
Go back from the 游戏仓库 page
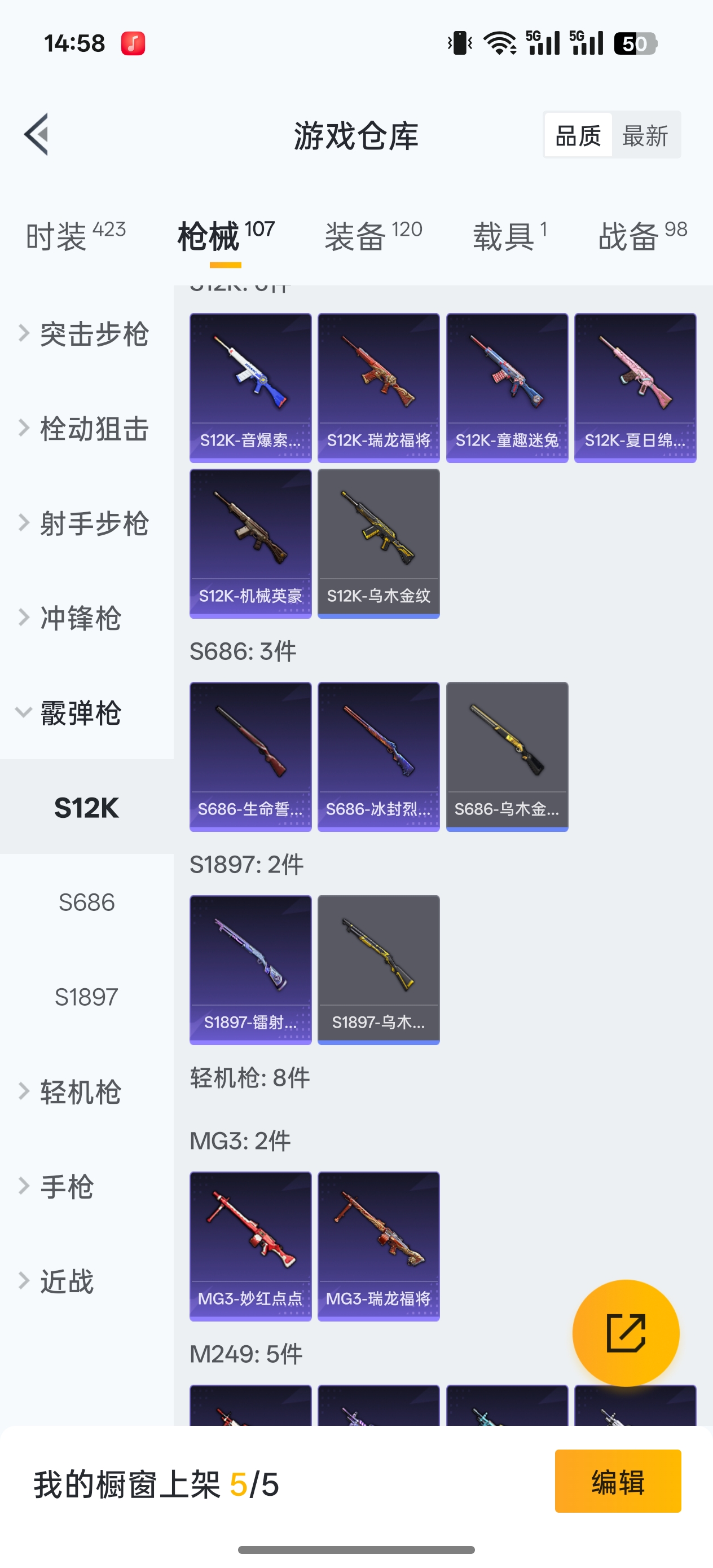[37, 135]
